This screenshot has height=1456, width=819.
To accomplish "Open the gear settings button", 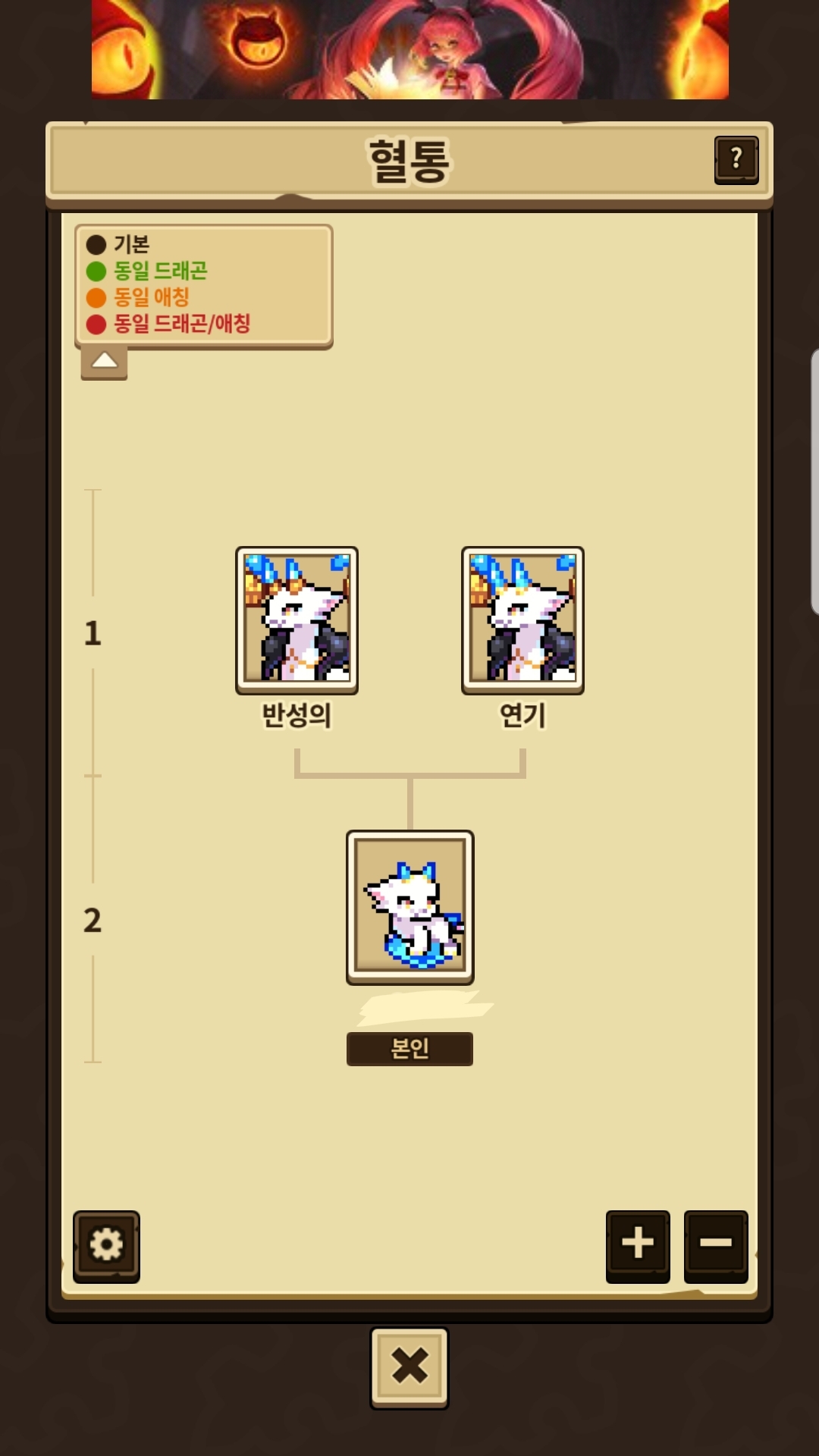I will point(106,1245).
